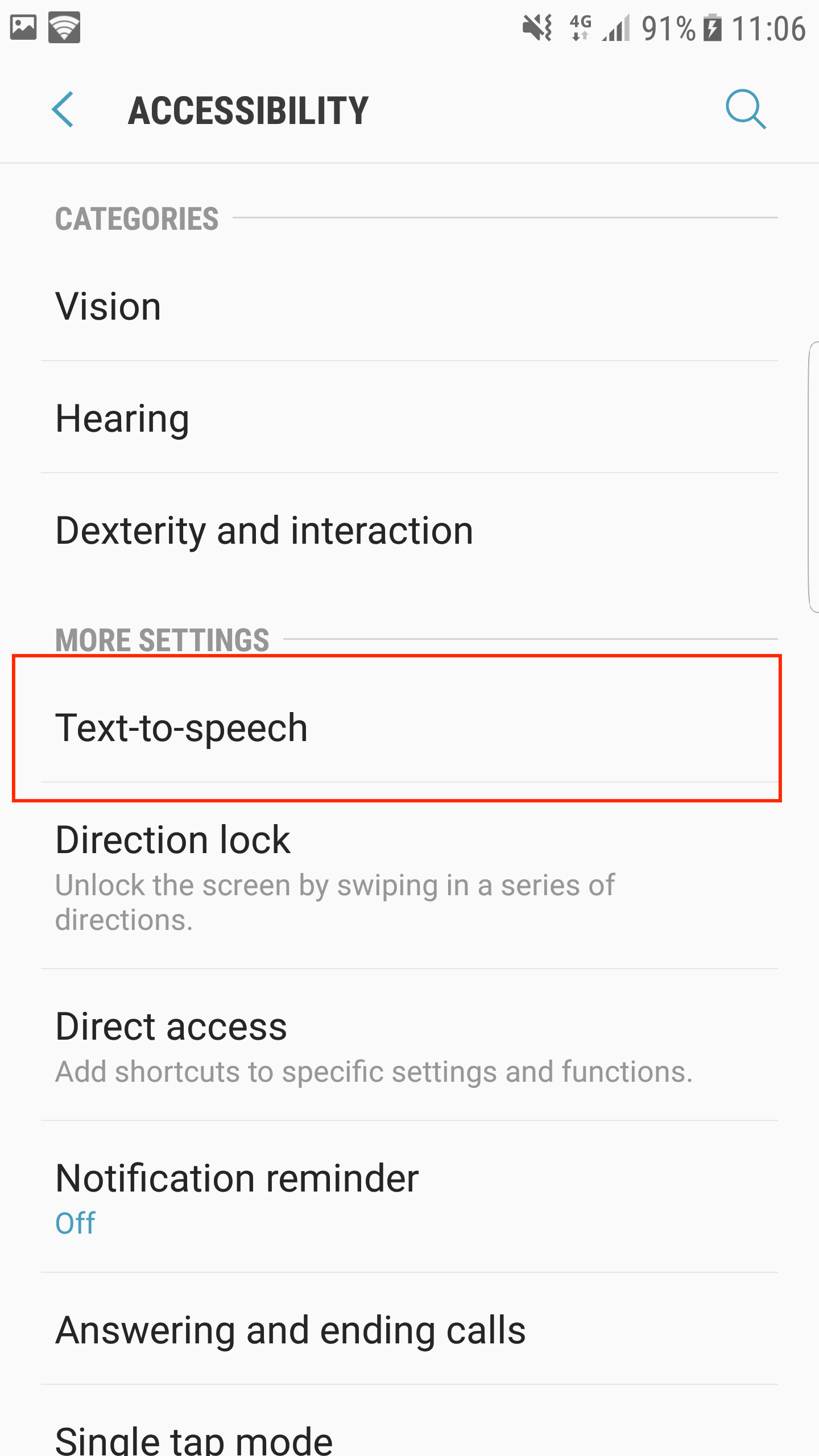
Task: Open Single tap mode setting
Action: tap(409, 1422)
